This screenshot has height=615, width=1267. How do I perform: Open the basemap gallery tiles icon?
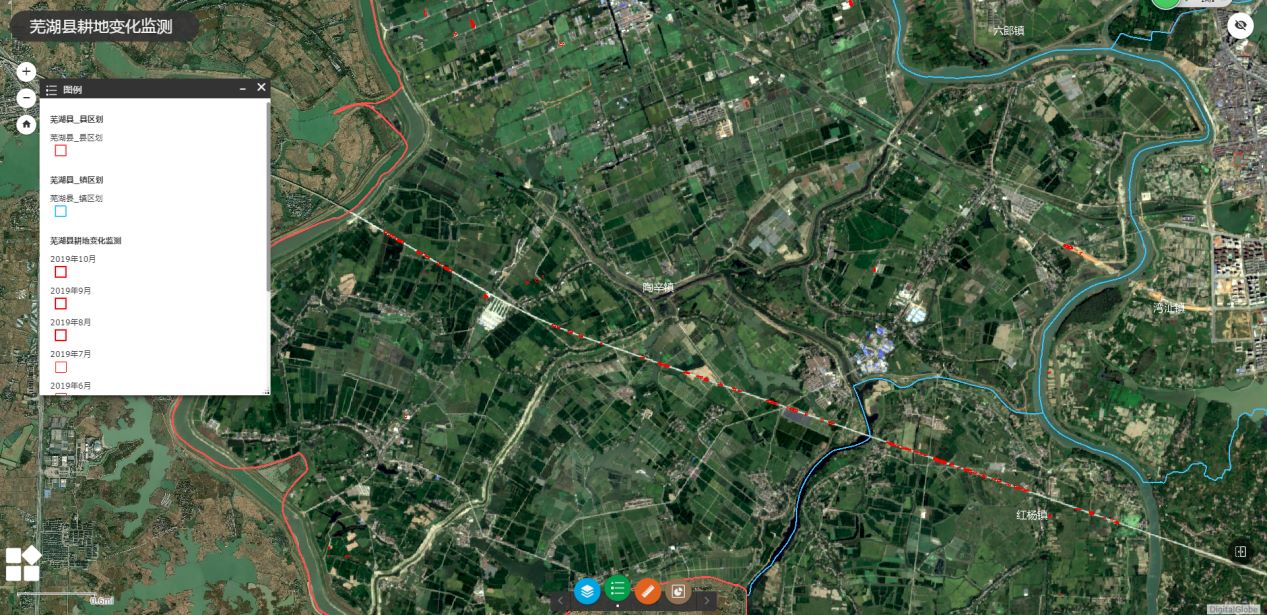click(x=23, y=563)
